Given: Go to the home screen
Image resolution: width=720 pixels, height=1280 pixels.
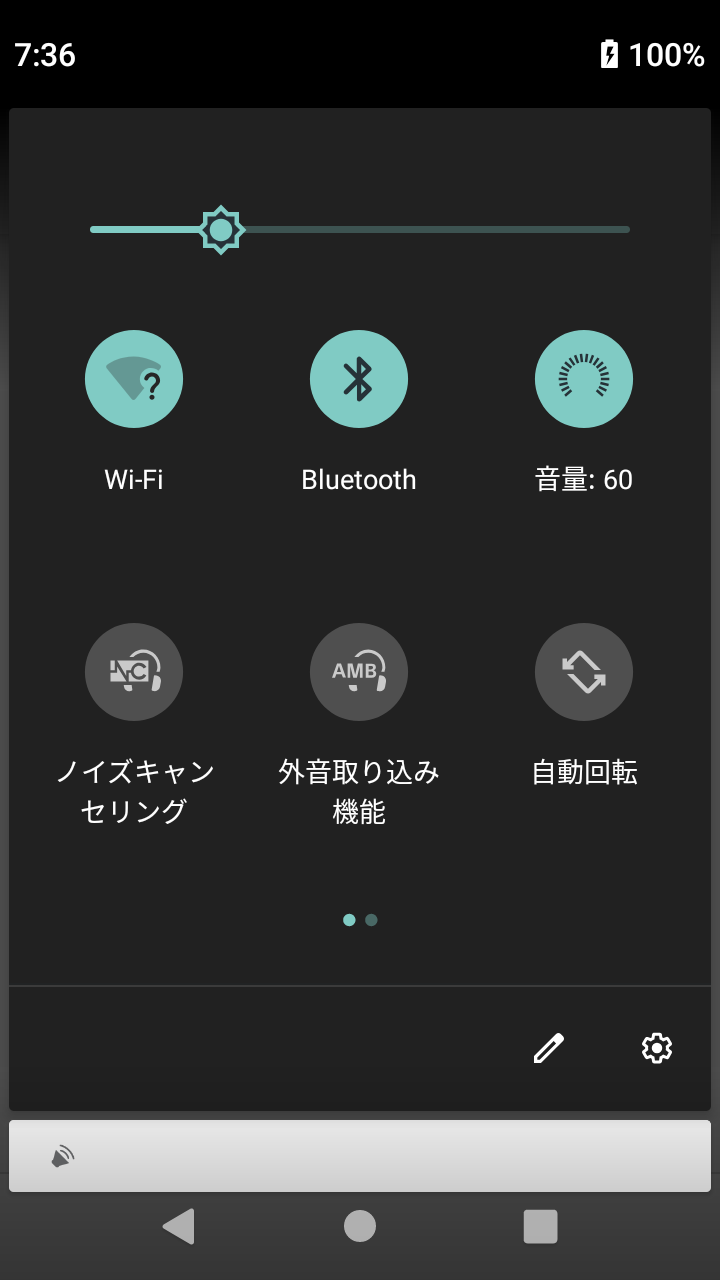Looking at the screenshot, I should tap(360, 1226).
